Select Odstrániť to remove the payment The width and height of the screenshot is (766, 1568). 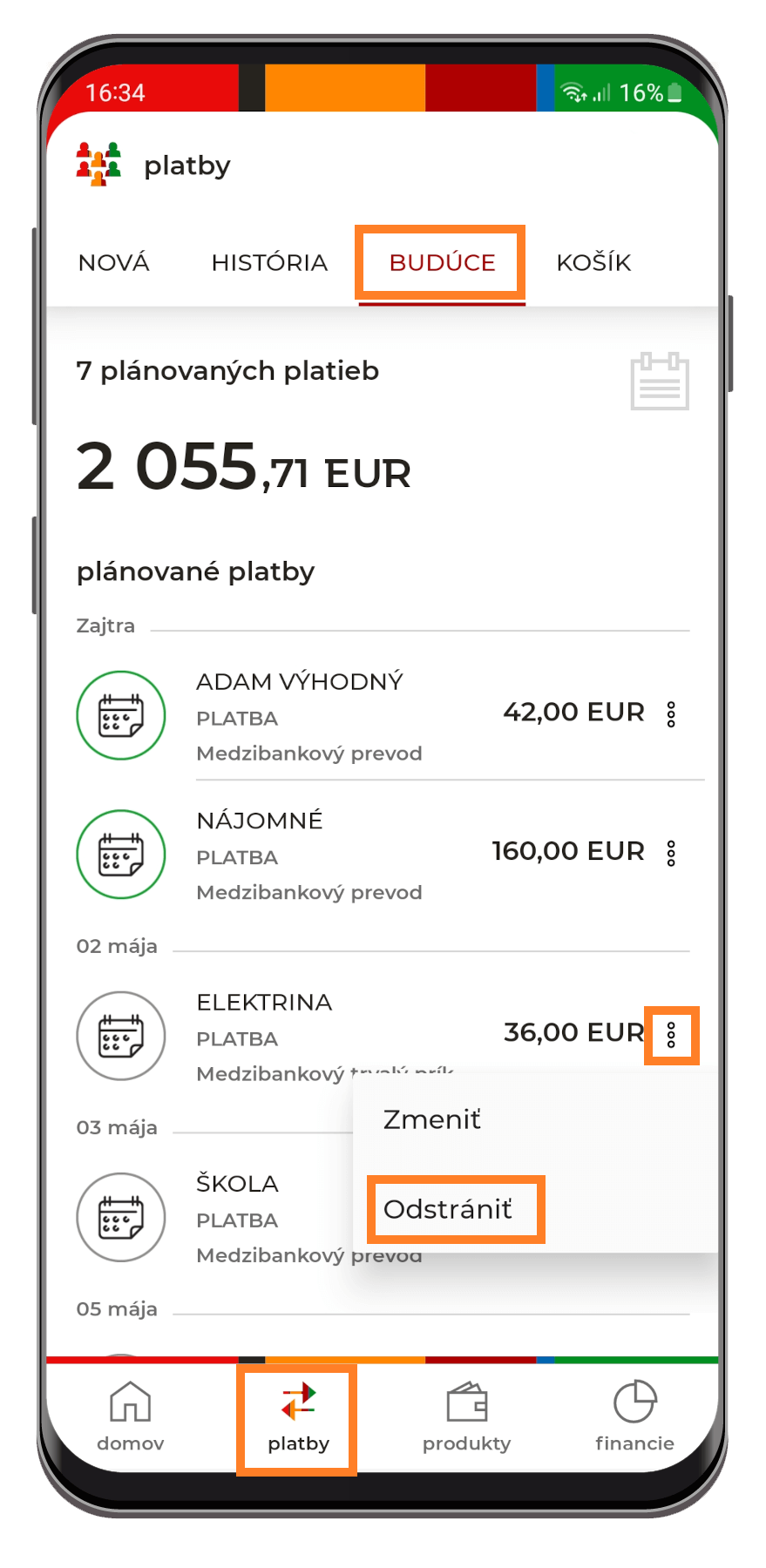click(x=448, y=1209)
